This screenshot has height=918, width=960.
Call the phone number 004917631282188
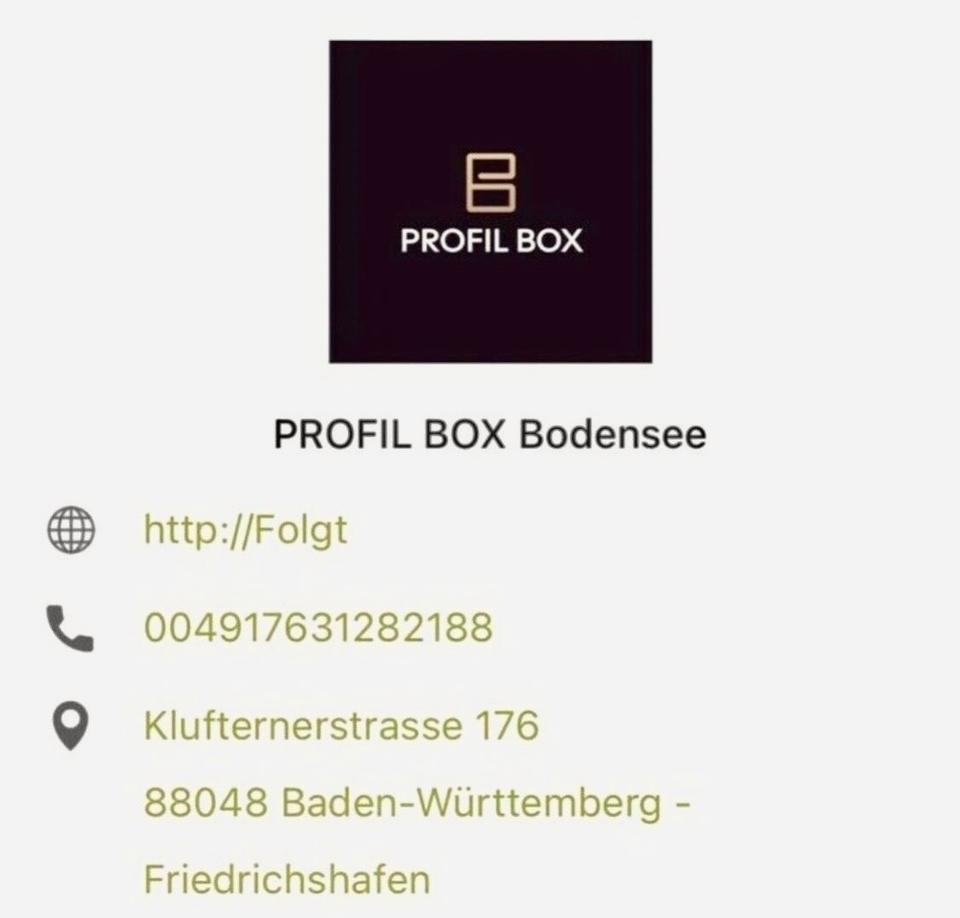pos(318,628)
